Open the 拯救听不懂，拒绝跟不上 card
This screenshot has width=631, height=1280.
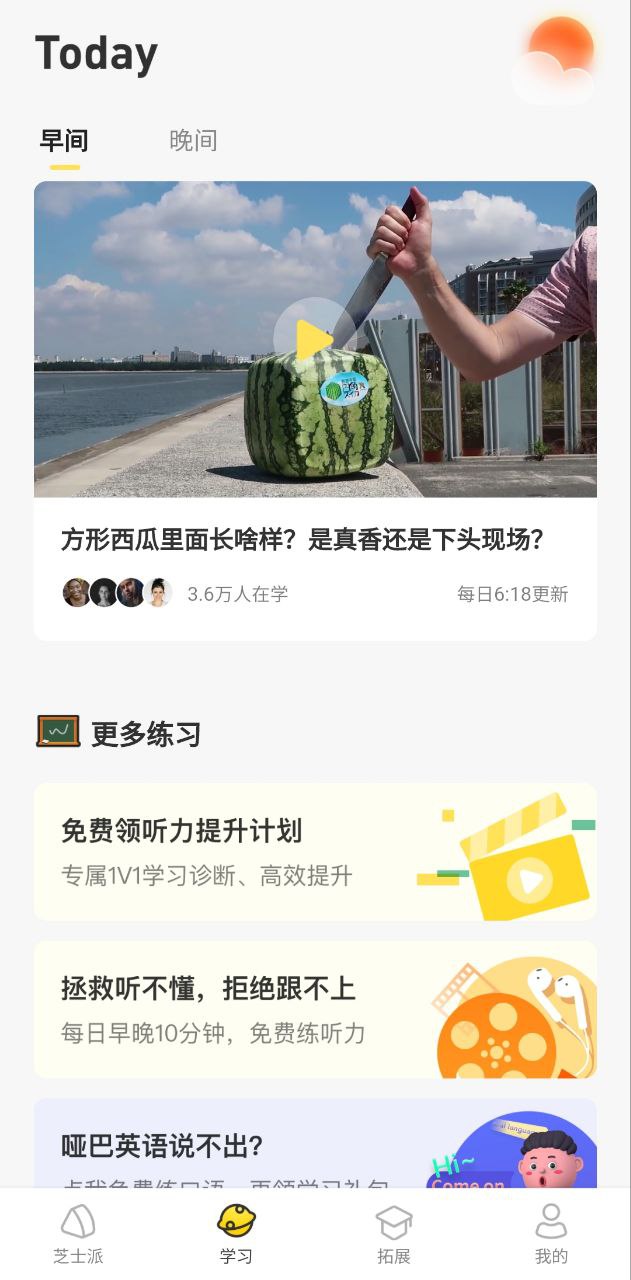coord(315,1009)
